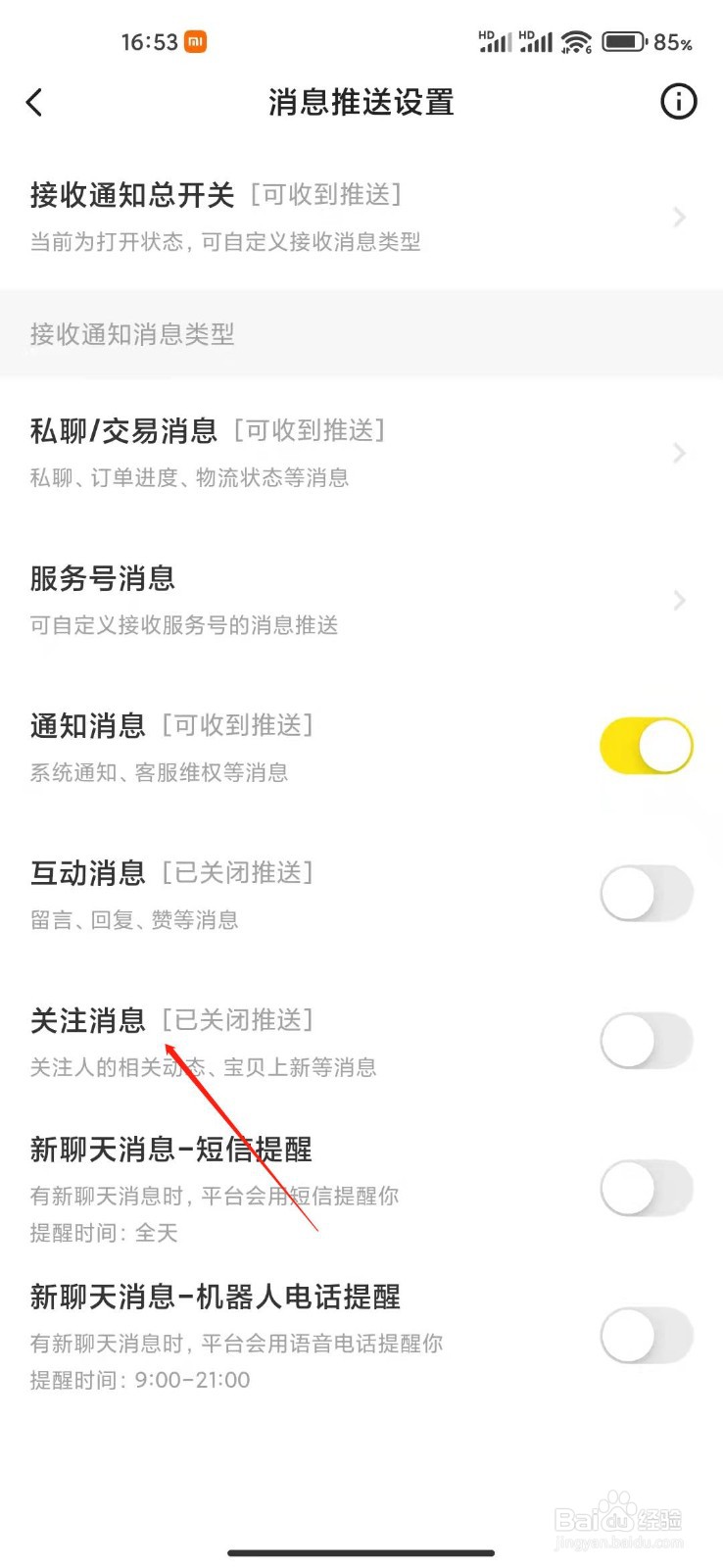Expand 服务号消息 options with the arrow
Screen dimensions: 723x1568
click(x=679, y=600)
